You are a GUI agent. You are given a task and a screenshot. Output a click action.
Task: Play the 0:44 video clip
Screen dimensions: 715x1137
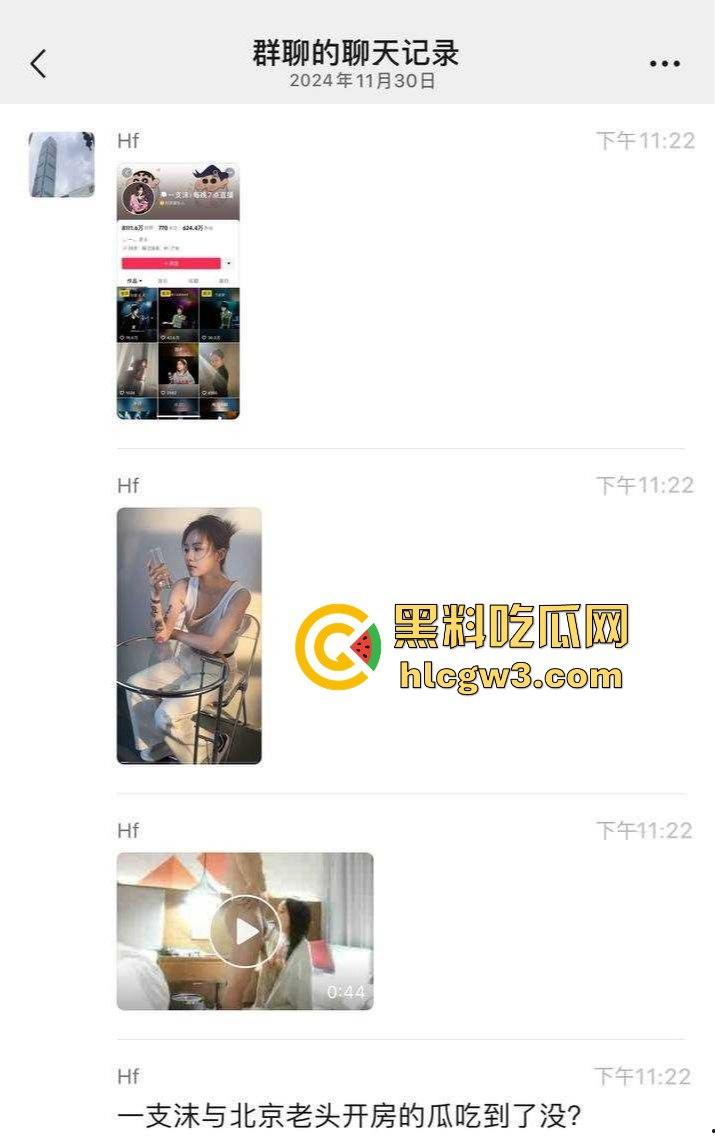(245, 931)
